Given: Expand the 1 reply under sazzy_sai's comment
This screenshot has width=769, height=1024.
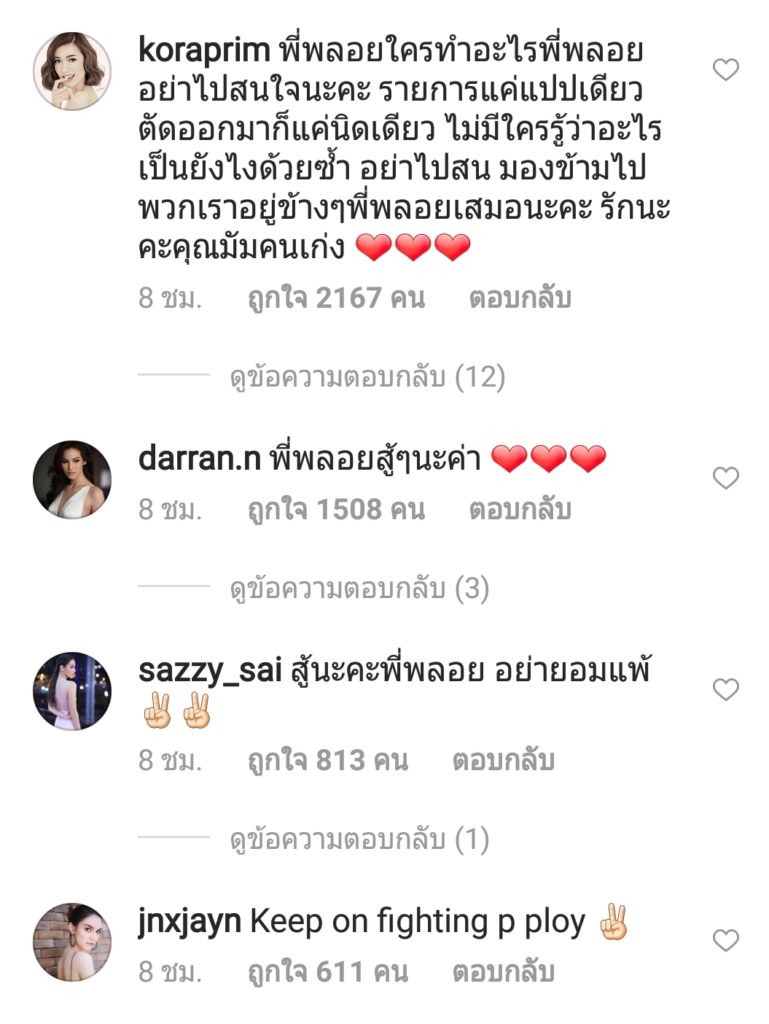Looking at the screenshot, I should [359, 840].
